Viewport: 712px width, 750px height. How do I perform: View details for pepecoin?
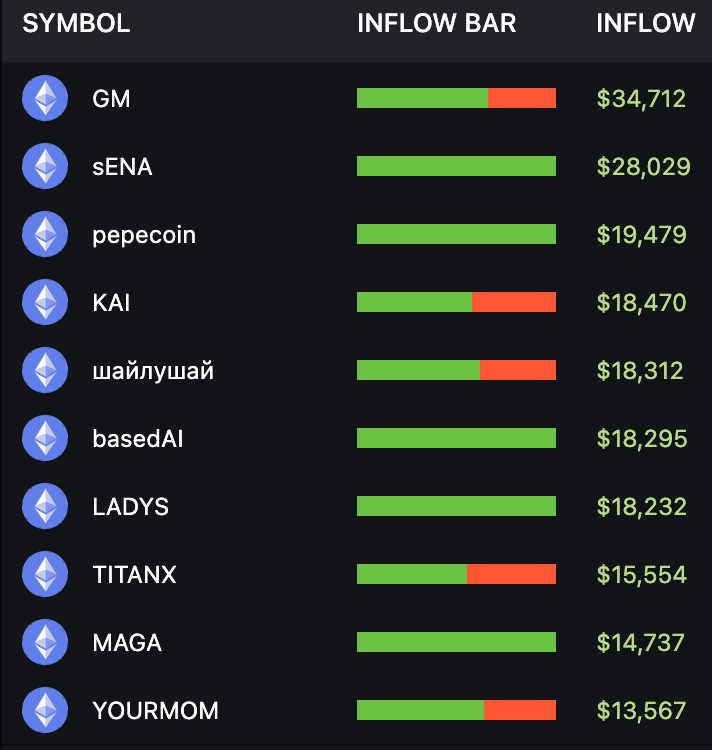click(x=143, y=235)
